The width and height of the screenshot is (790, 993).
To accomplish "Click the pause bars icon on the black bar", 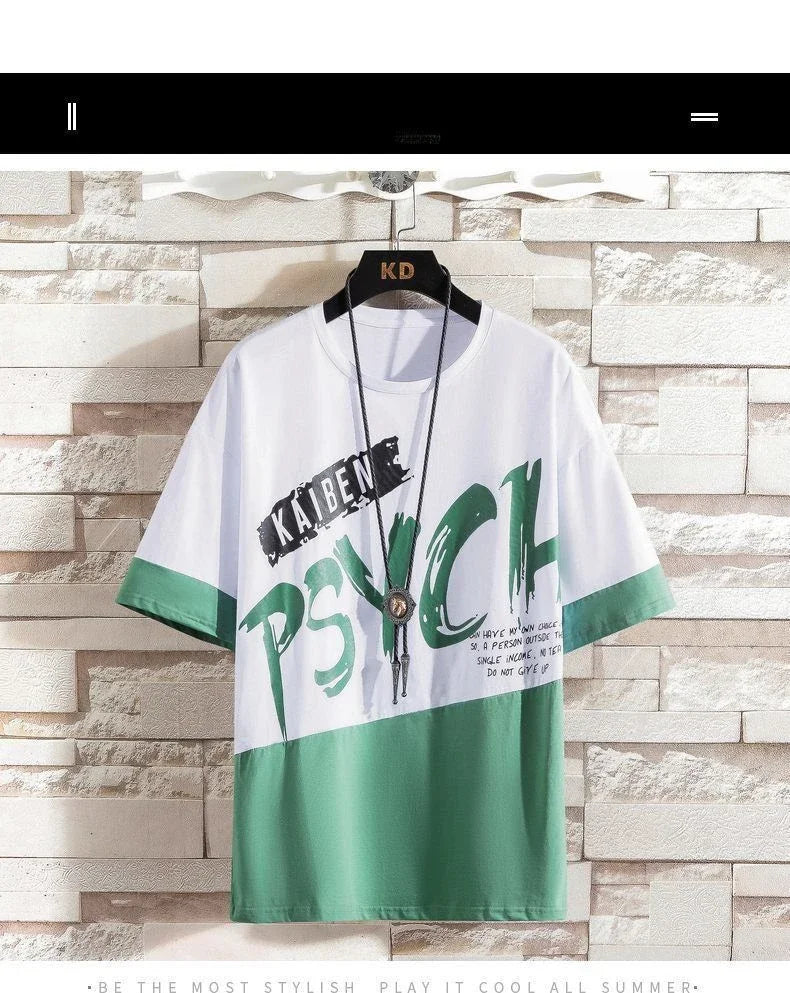I will 71,117.
